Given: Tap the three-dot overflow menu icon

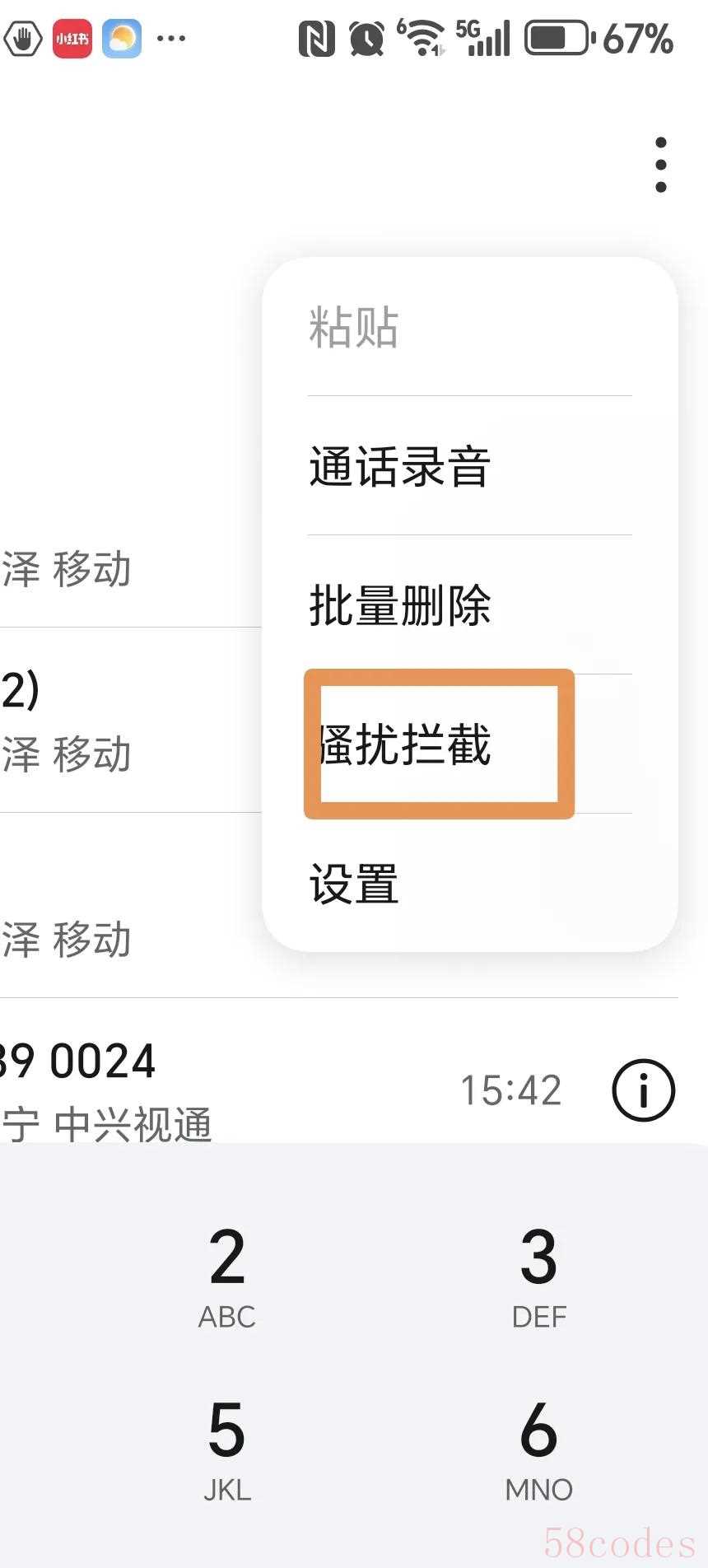Looking at the screenshot, I should (x=660, y=165).
